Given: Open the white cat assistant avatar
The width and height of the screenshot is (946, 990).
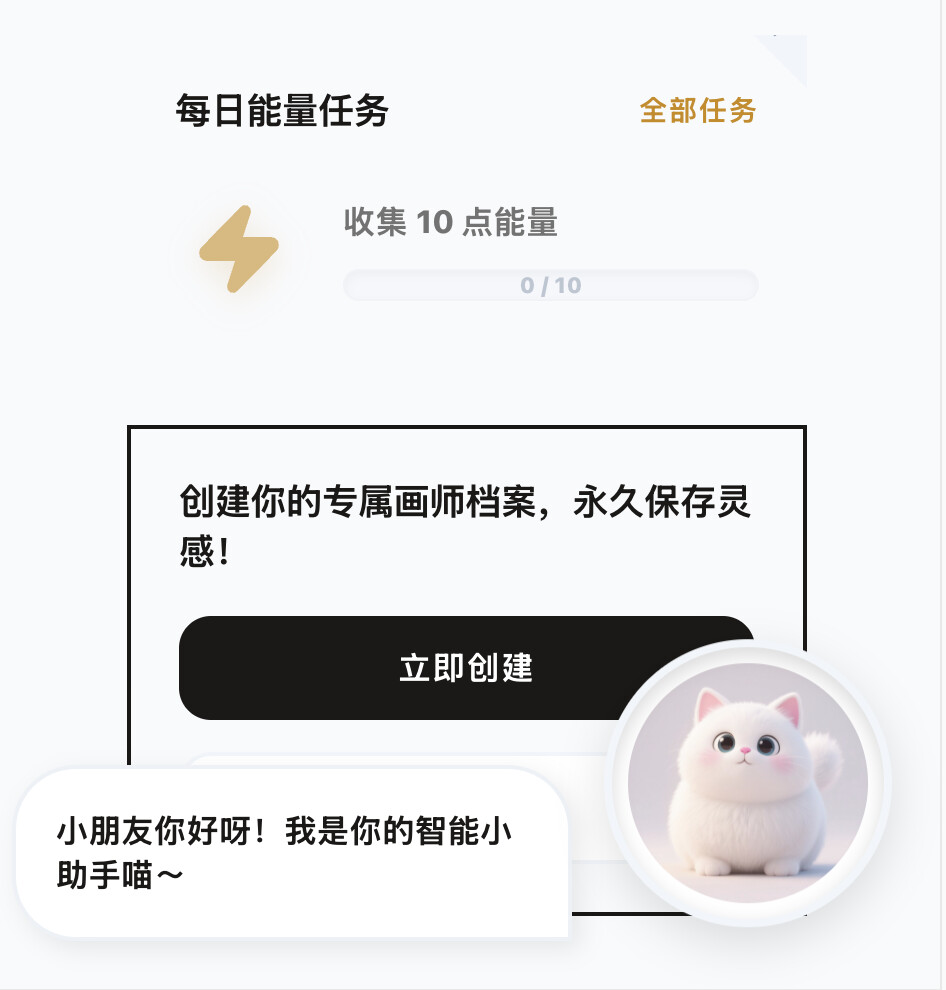Looking at the screenshot, I should pyautogui.click(x=748, y=783).
